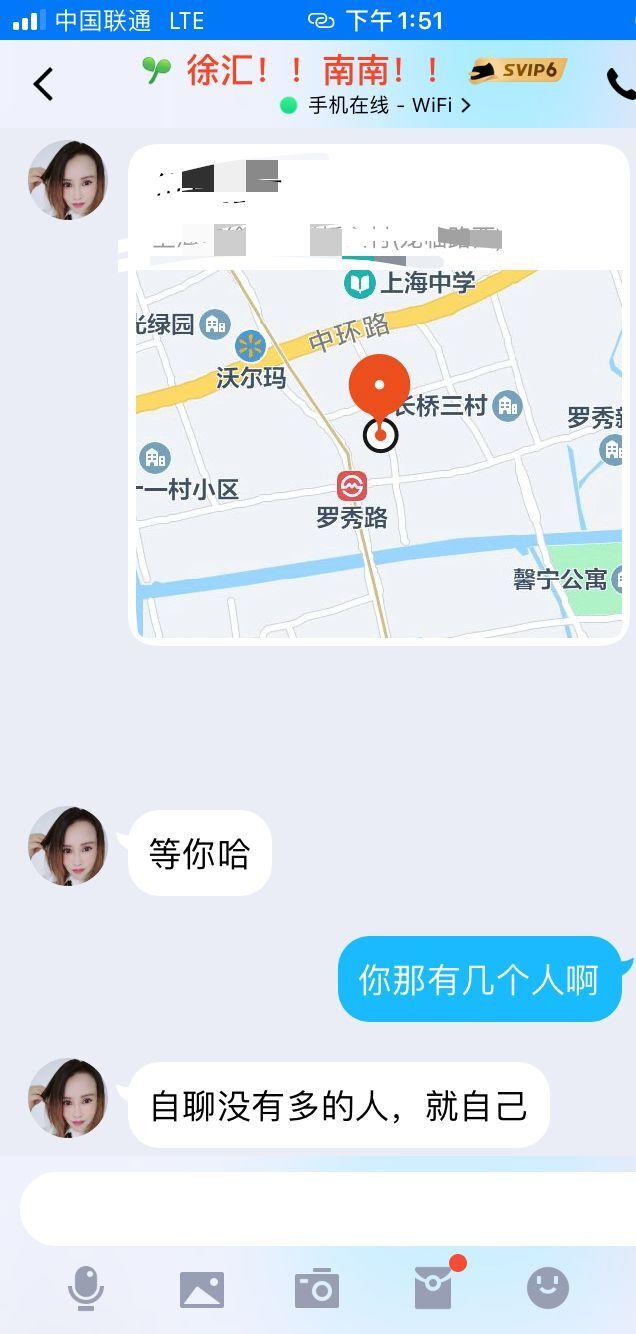Open the emoji sticker panel
Image resolution: width=636 pixels, height=1334 pixels.
(548, 1288)
